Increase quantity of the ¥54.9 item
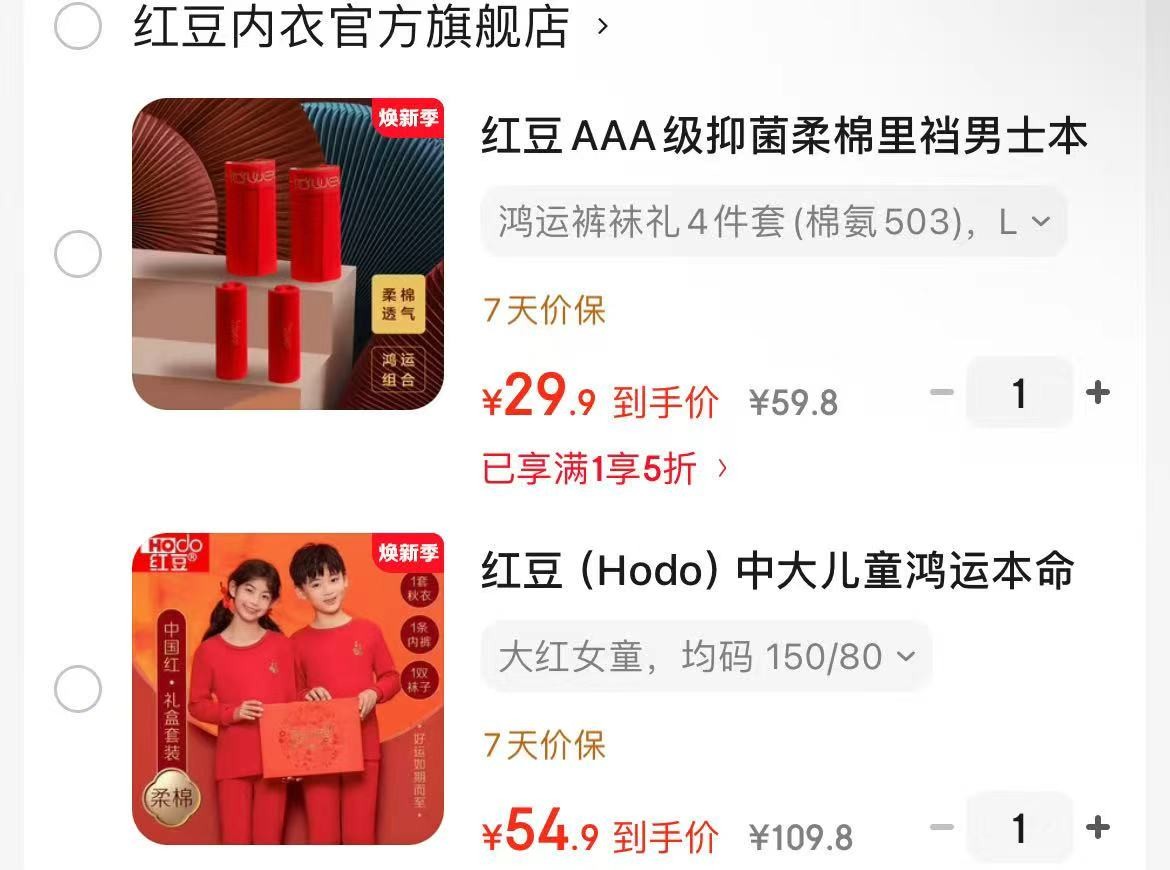 1098,827
